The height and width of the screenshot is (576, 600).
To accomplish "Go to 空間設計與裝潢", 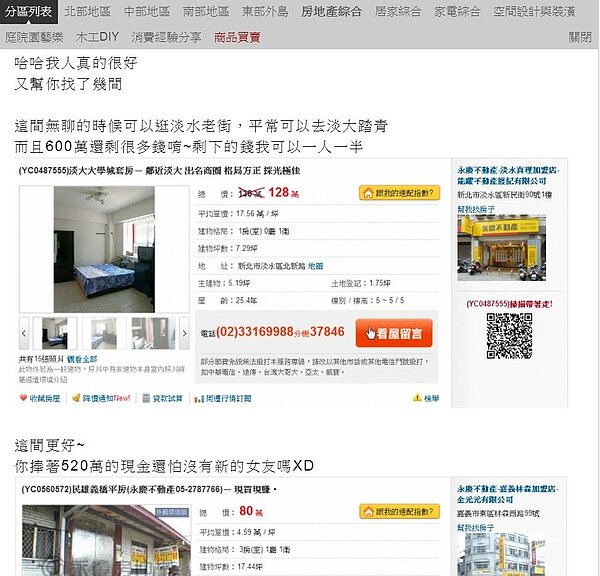I will [534, 12].
